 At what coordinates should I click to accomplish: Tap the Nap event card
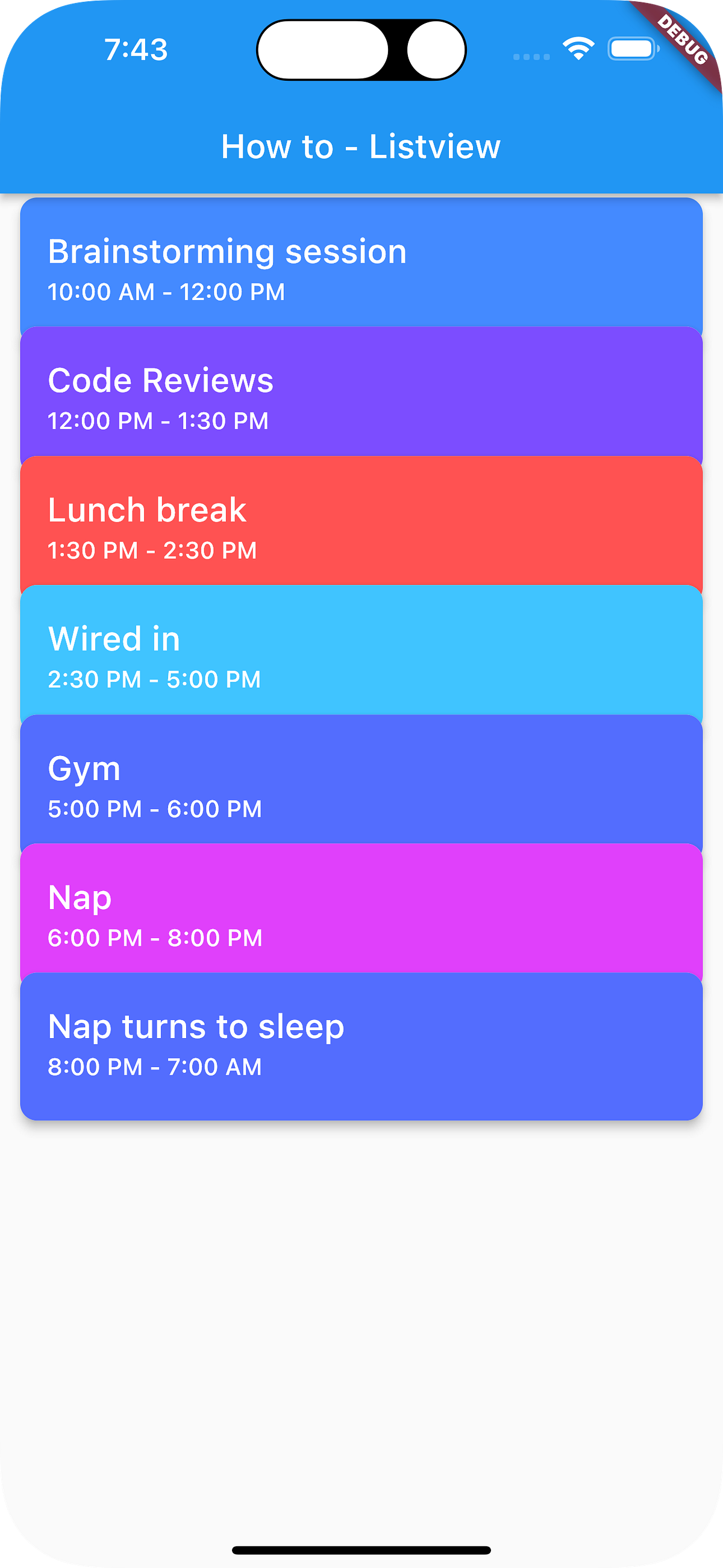[361, 910]
